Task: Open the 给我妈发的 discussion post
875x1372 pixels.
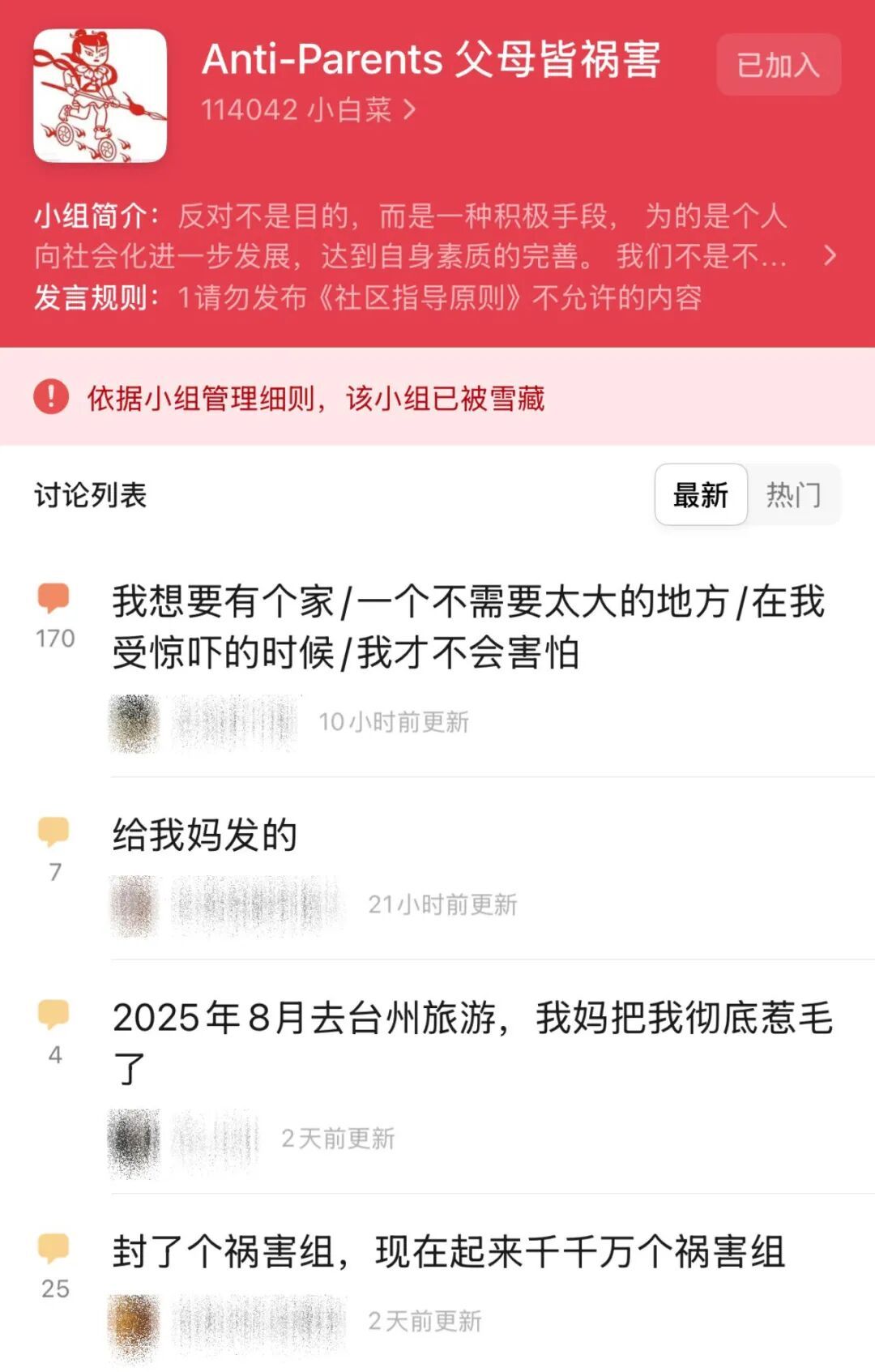Action: (x=205, y=835)
